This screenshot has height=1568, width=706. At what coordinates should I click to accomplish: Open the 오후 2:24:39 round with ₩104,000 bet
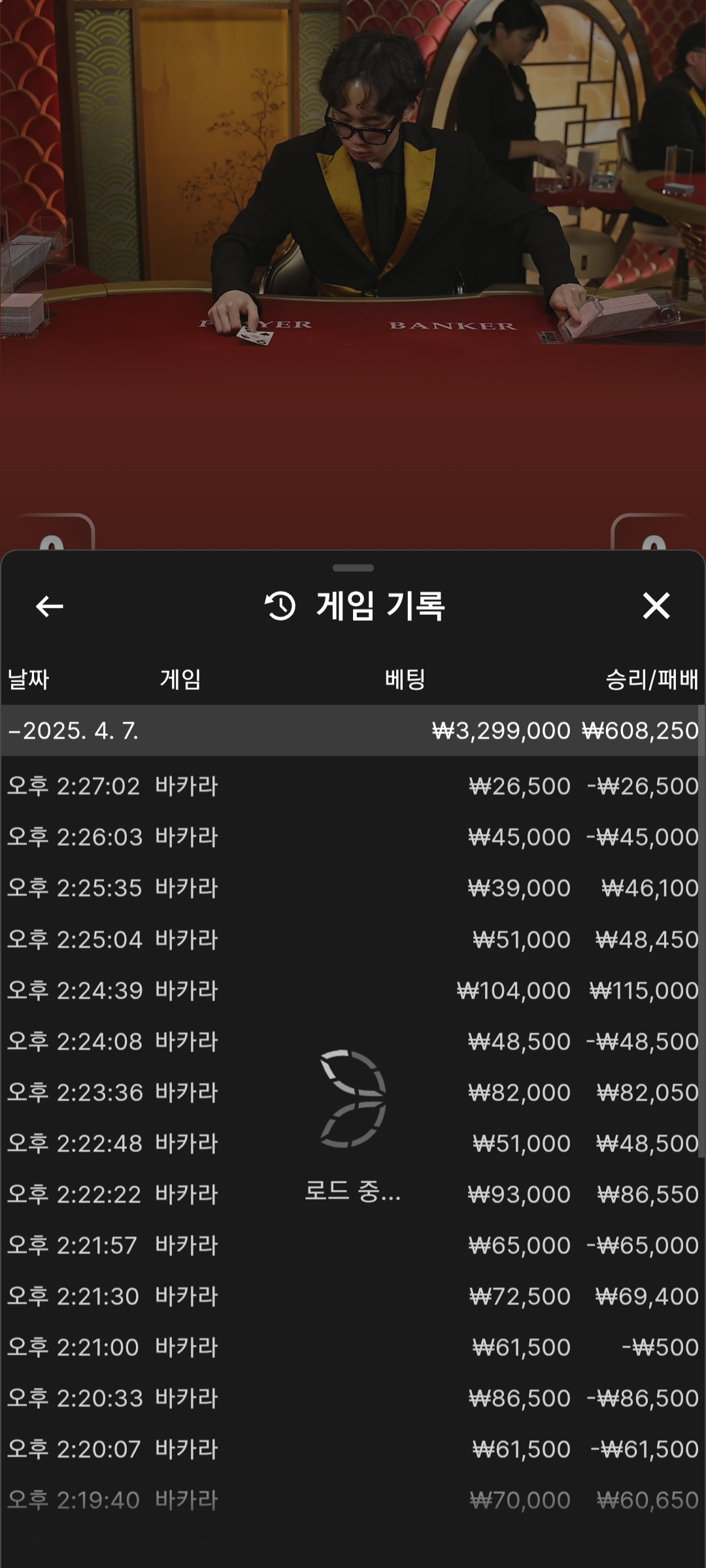353,990
